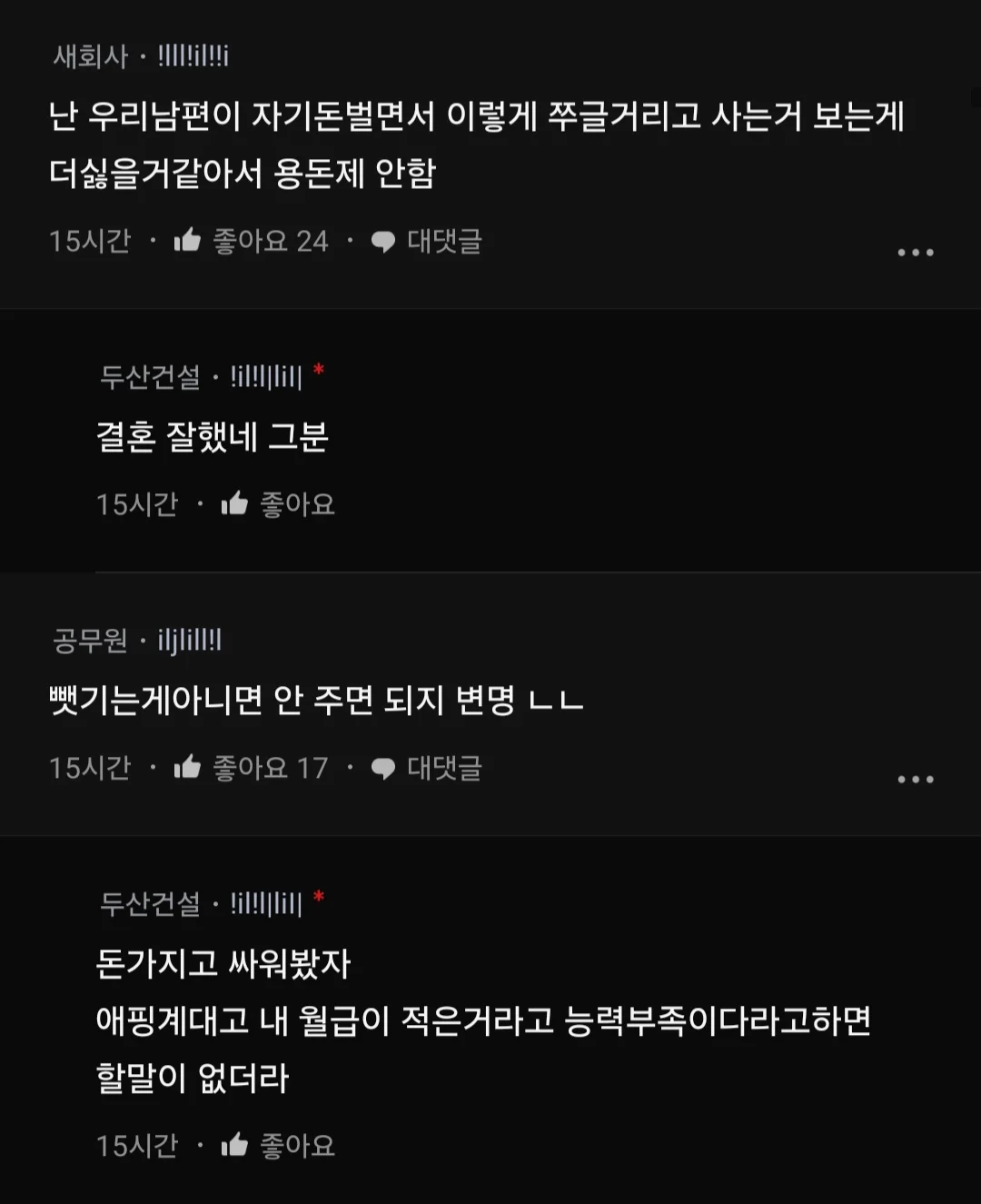Open overflow menu on the 공무원 comment
The width and height of the screenshot is (981, 1204).
(x=915, y=780)
